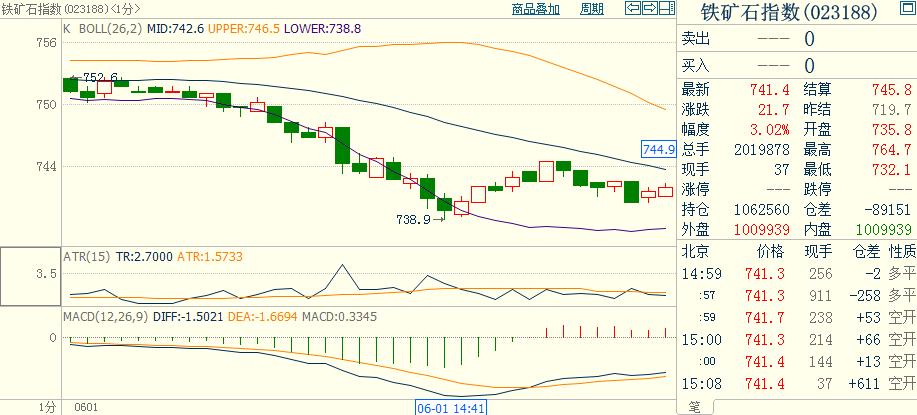Open the 商品叠加 overlay link
This screenshot has height=415, width=917.
tap(535, 9)
